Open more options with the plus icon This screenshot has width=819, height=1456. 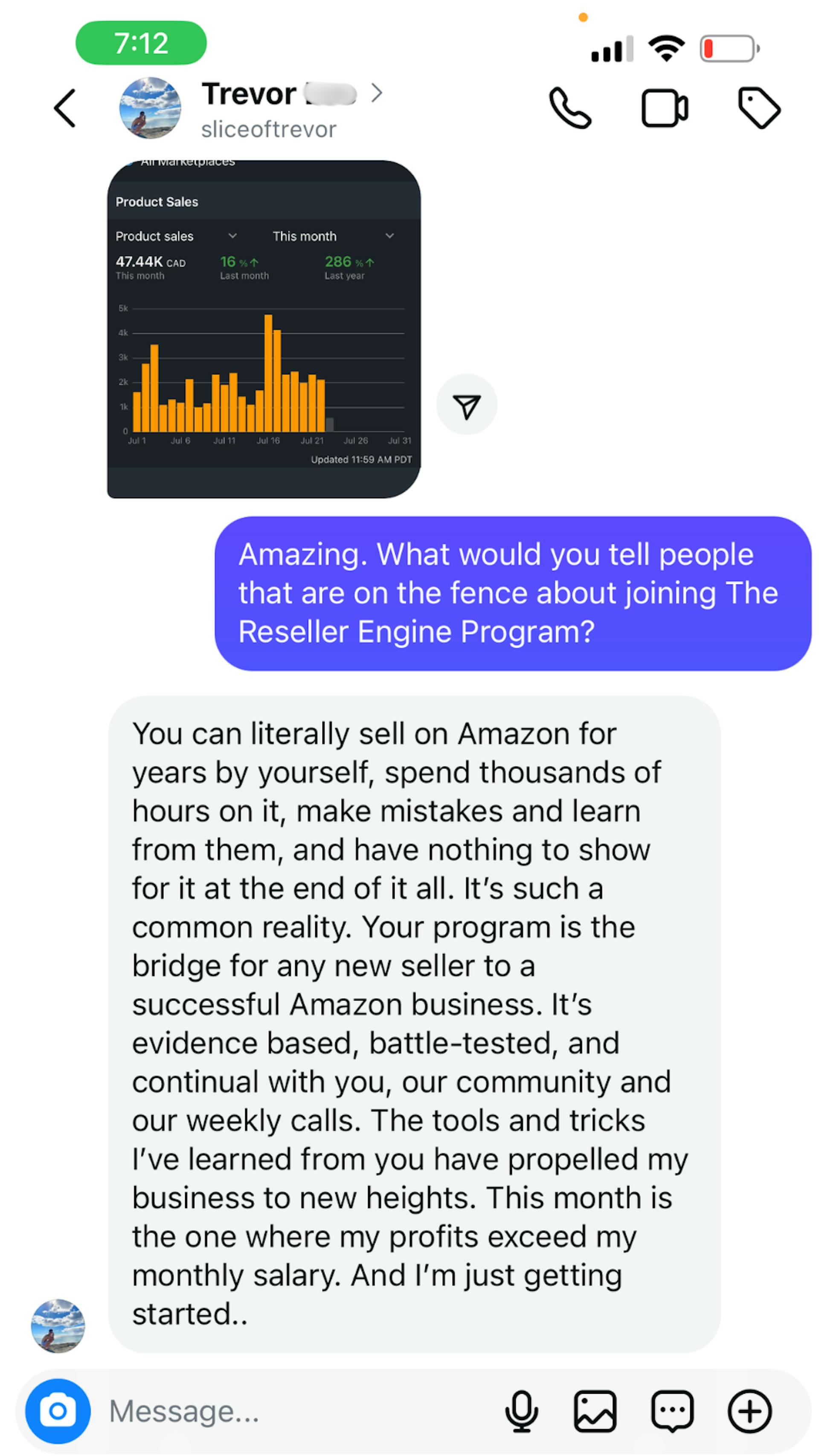click(x=749, y=1411)
